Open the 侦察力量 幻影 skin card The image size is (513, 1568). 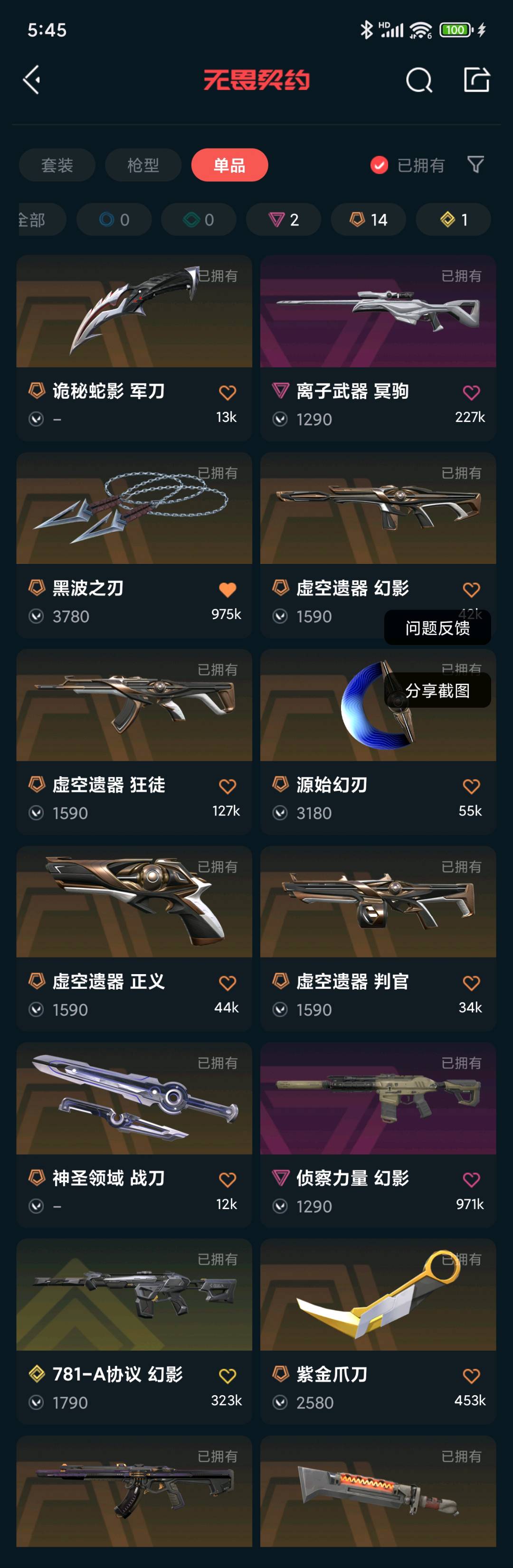(x=378, y=1134)
